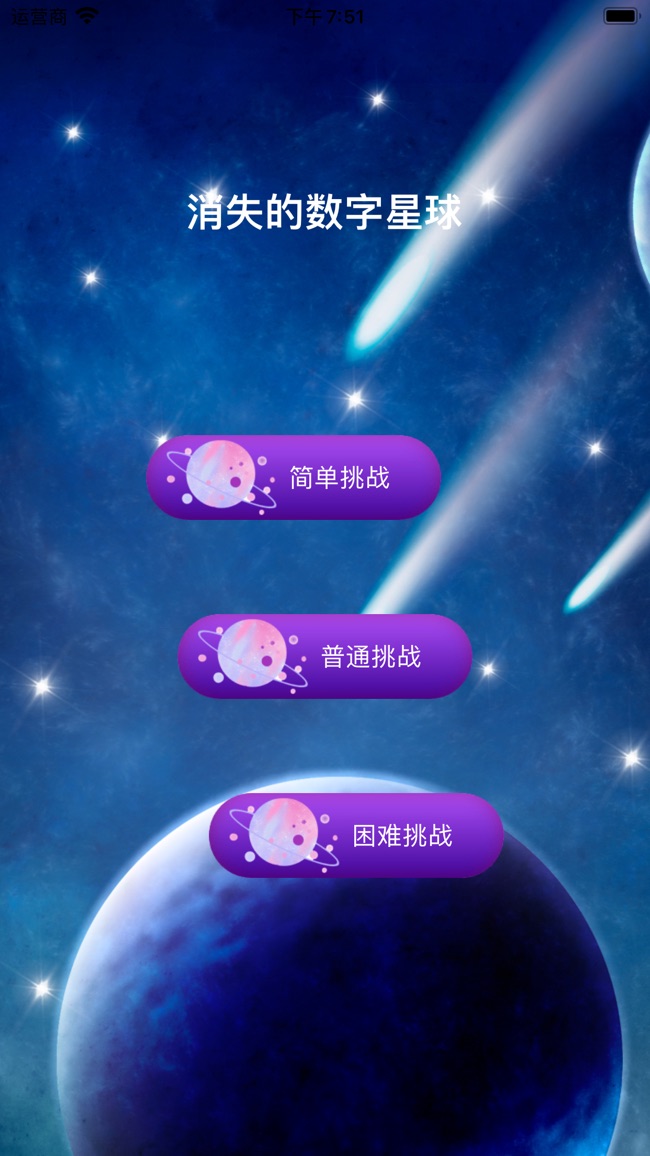Viewport: 650px width, 1156px height.
Task: Start the 简单挑战 easy challenge
Action: click(x=294, y=478)
